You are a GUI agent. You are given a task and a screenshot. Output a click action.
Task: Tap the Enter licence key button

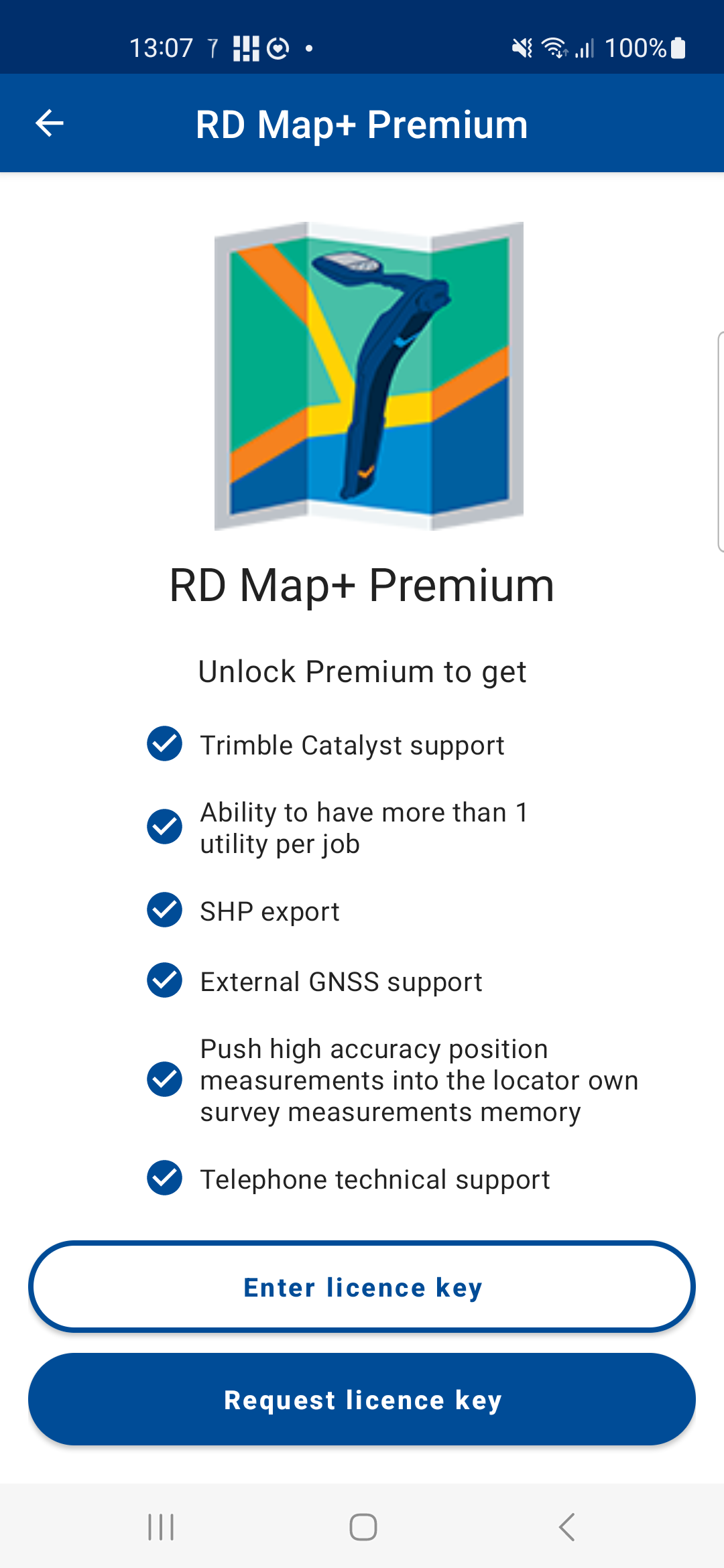point(362,1287)
